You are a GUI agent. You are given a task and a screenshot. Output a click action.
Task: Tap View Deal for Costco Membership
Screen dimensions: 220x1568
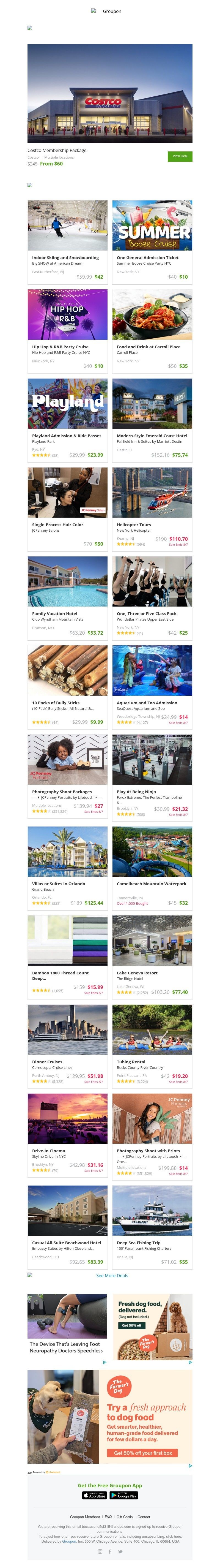pos(179,156)
